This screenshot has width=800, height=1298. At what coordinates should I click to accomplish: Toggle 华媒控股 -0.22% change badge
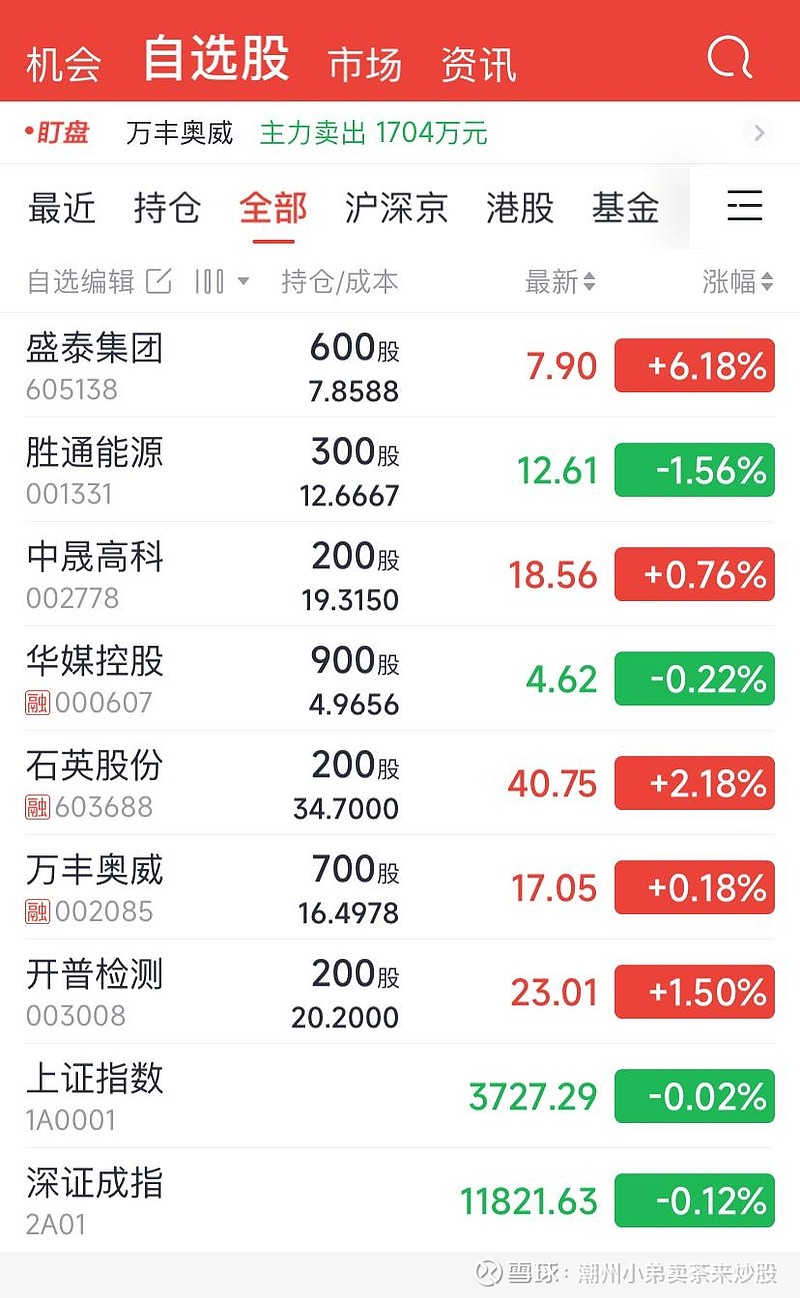[695, 679]
